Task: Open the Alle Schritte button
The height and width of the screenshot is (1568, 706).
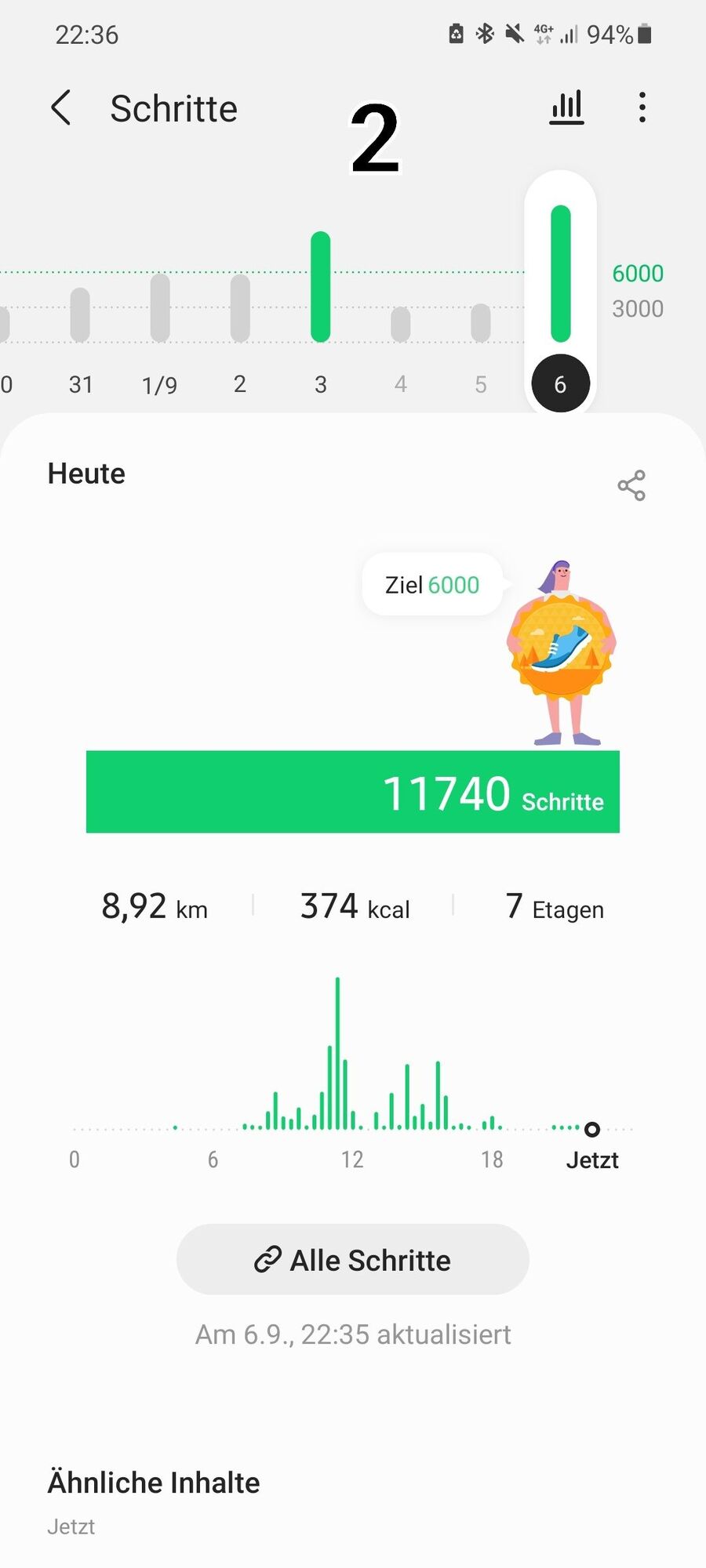Action: [353, 1260]
